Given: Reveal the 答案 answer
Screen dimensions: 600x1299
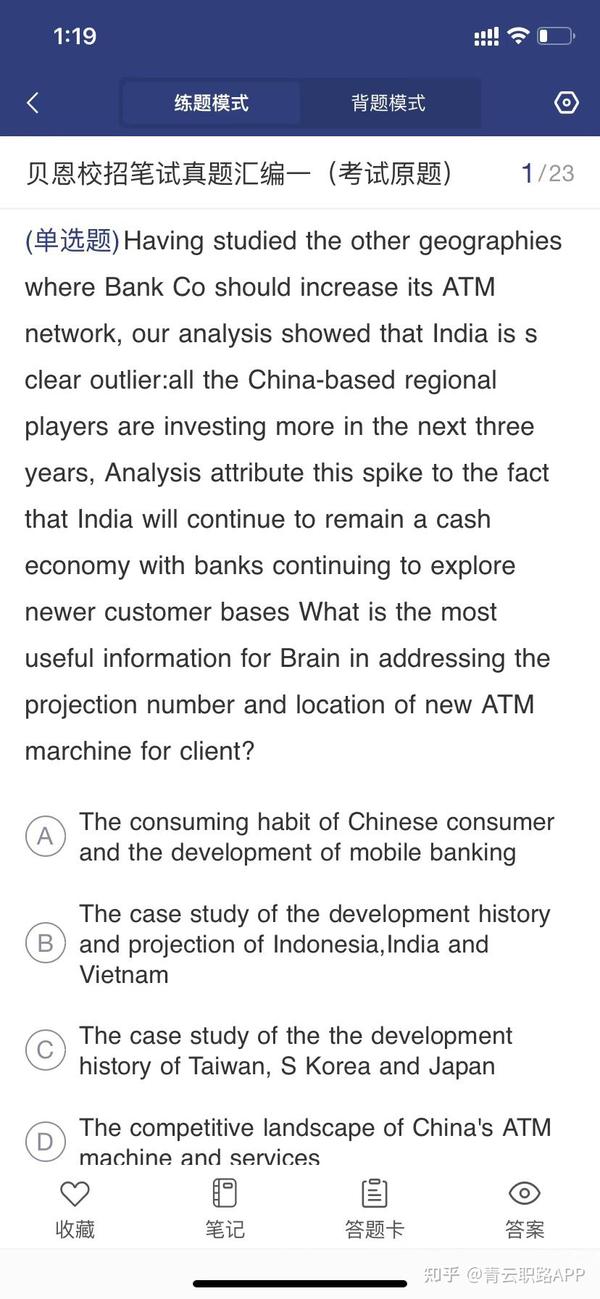Looking at the screenshot, I should [x=525, y=1210].
